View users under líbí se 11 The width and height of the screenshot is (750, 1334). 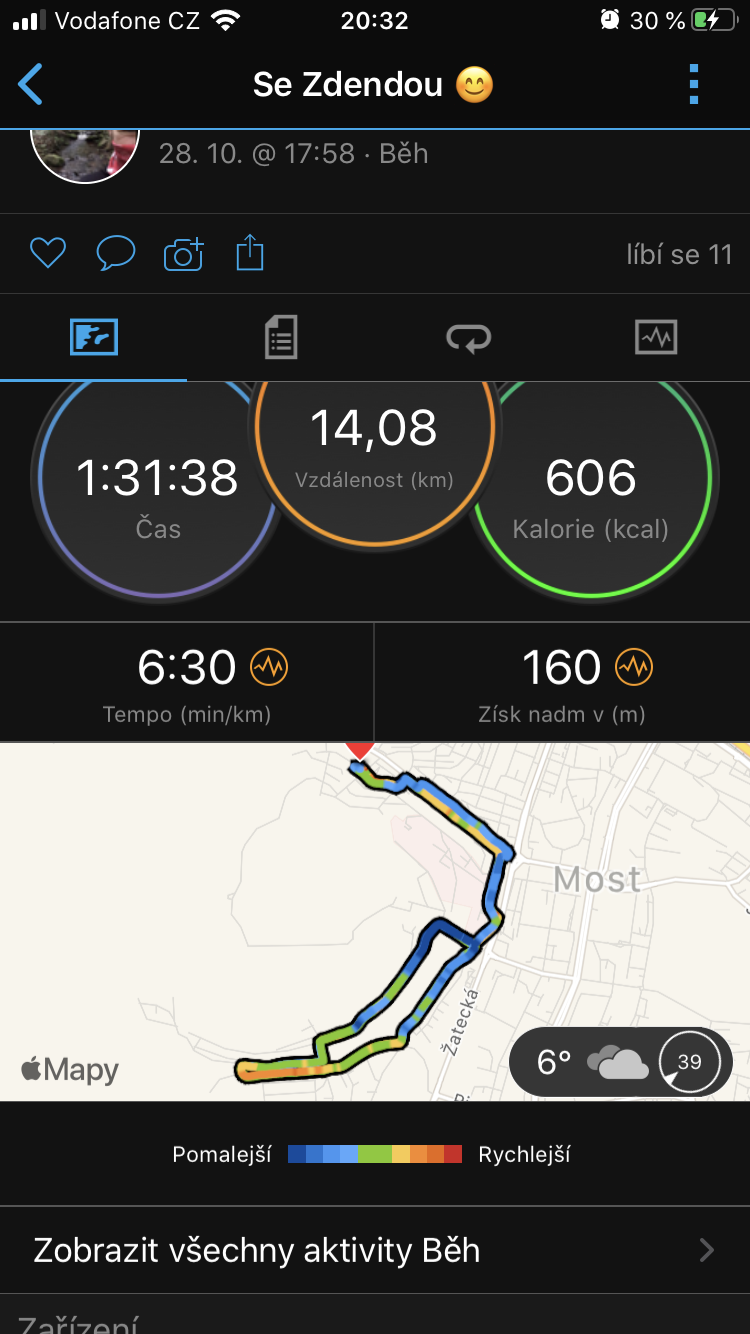679,254
